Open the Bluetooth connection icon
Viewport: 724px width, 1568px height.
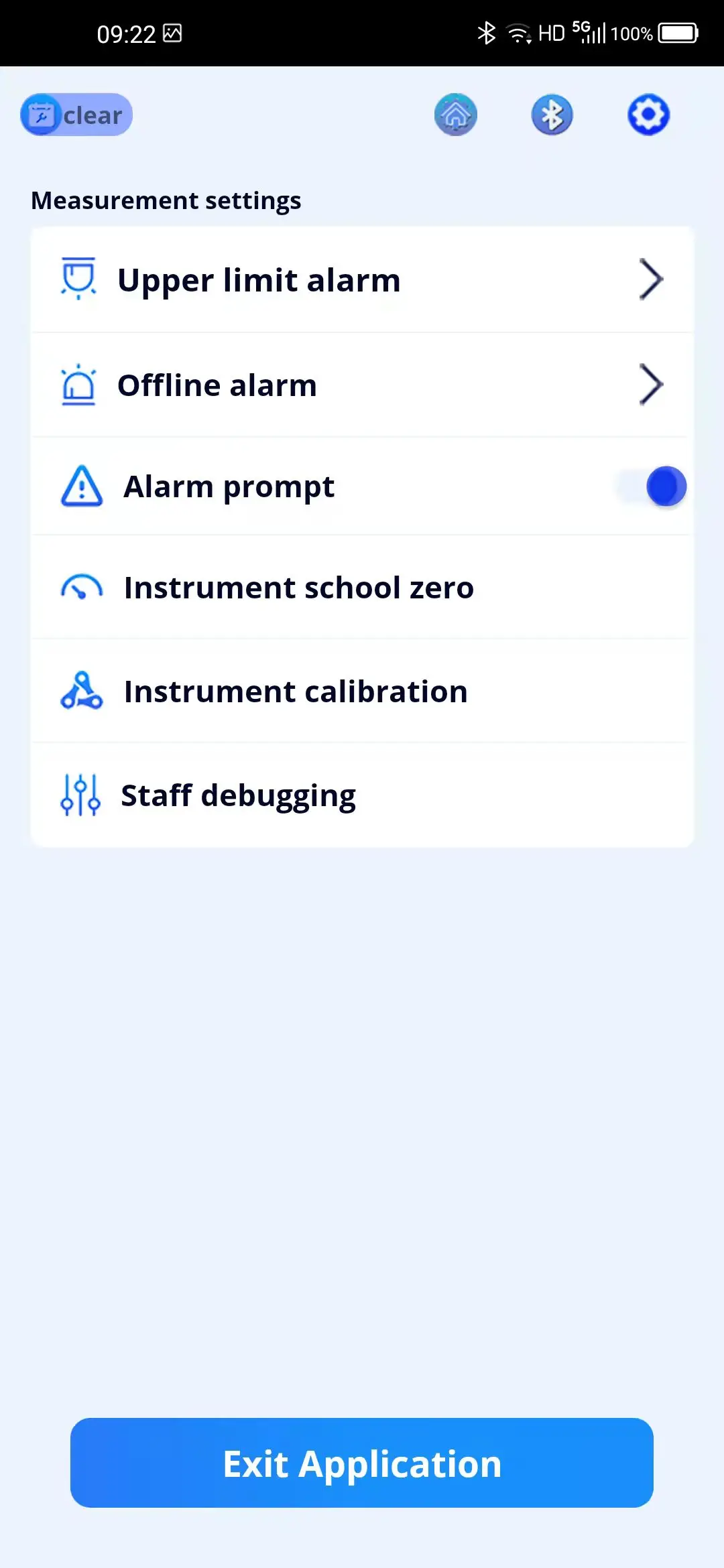552,115
